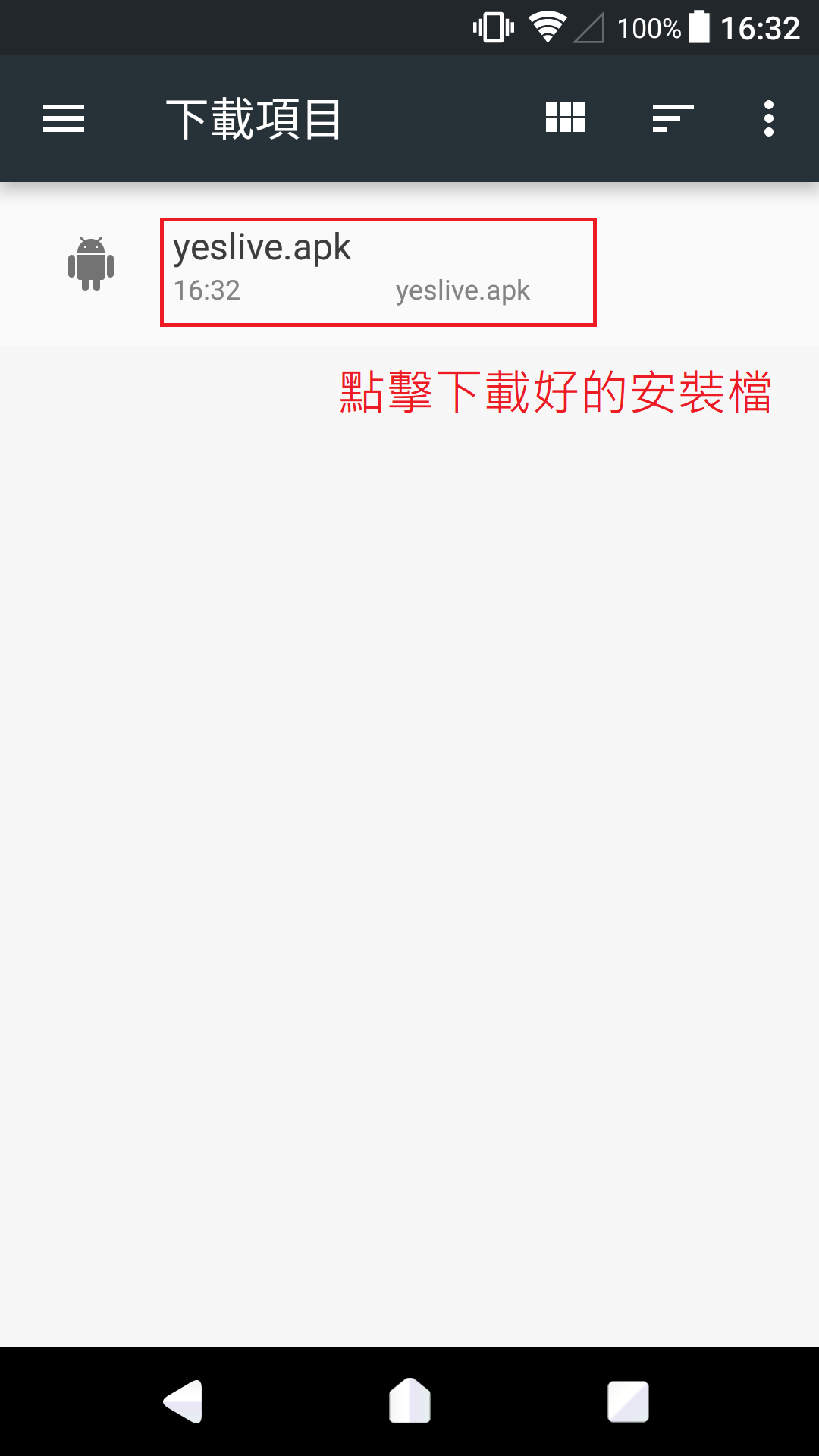The image size is (819, 1456).
Task: Open the hamburger drawer menu
Action: tap(64, 118)
